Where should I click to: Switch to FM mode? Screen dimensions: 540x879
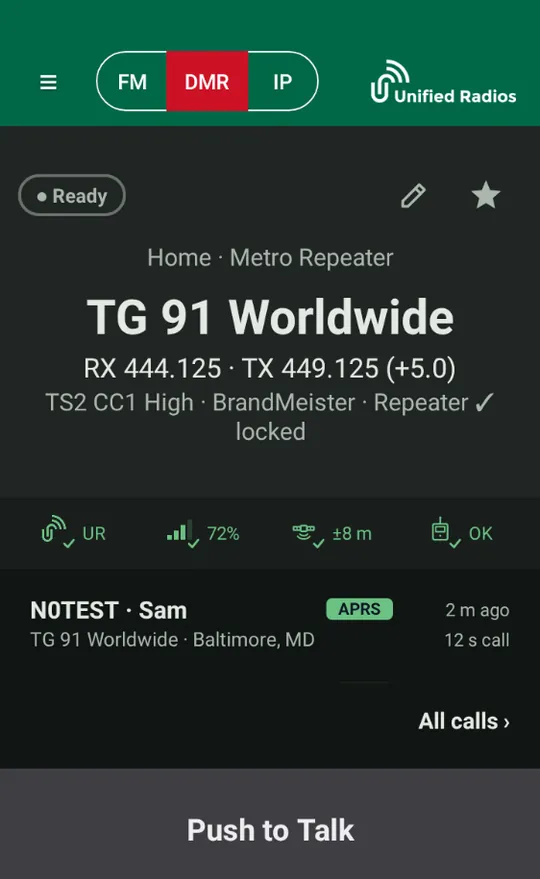[x=132, y=82]
